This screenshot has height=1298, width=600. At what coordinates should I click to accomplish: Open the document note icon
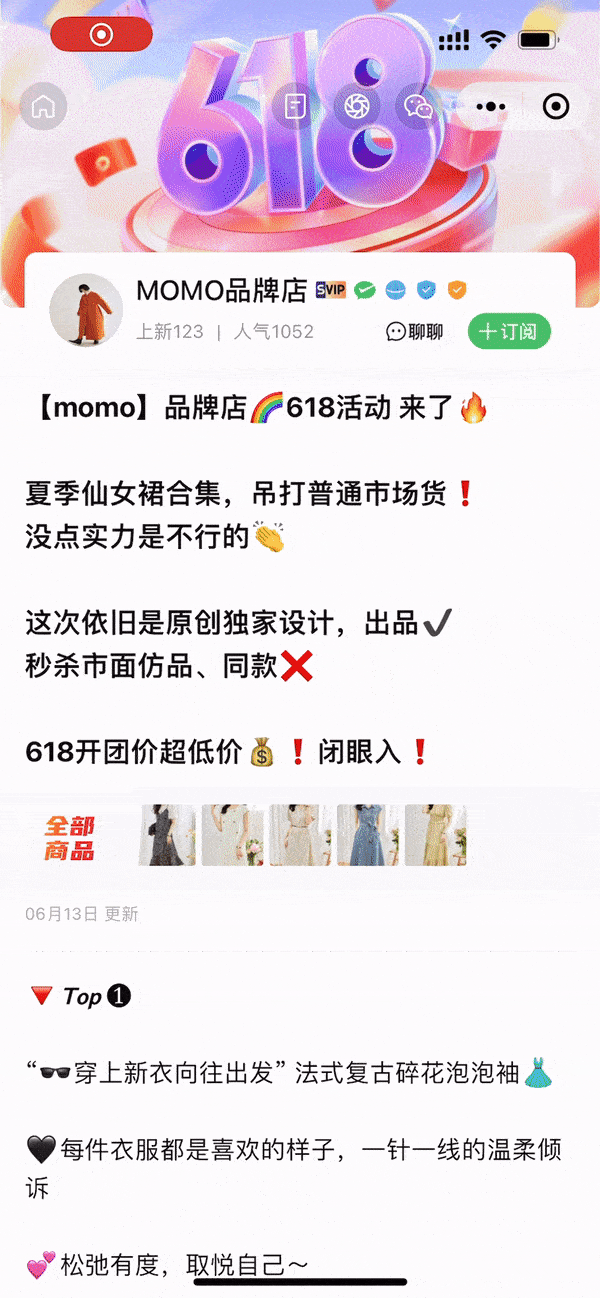coord(294,106)
